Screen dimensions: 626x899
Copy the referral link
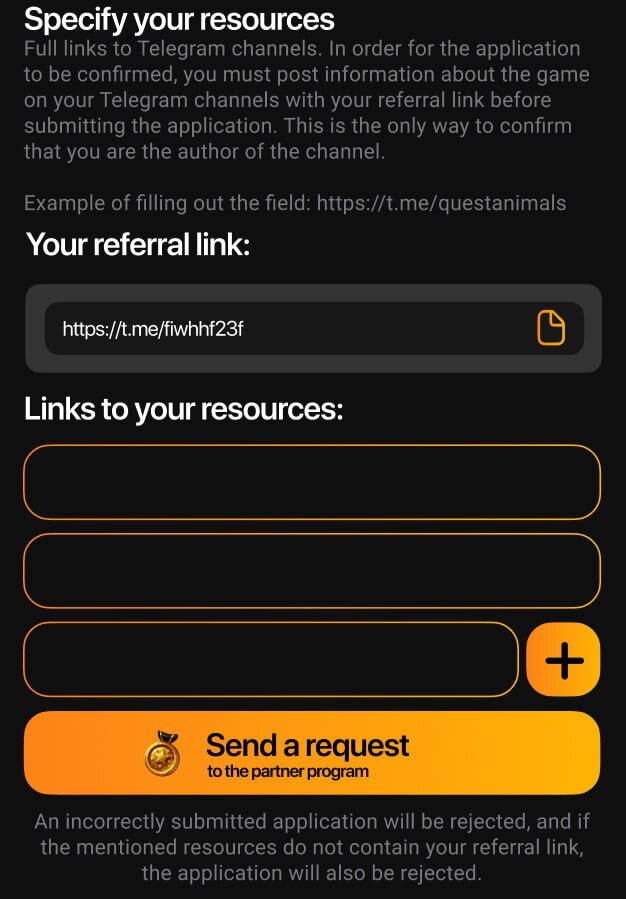point(551,328)
